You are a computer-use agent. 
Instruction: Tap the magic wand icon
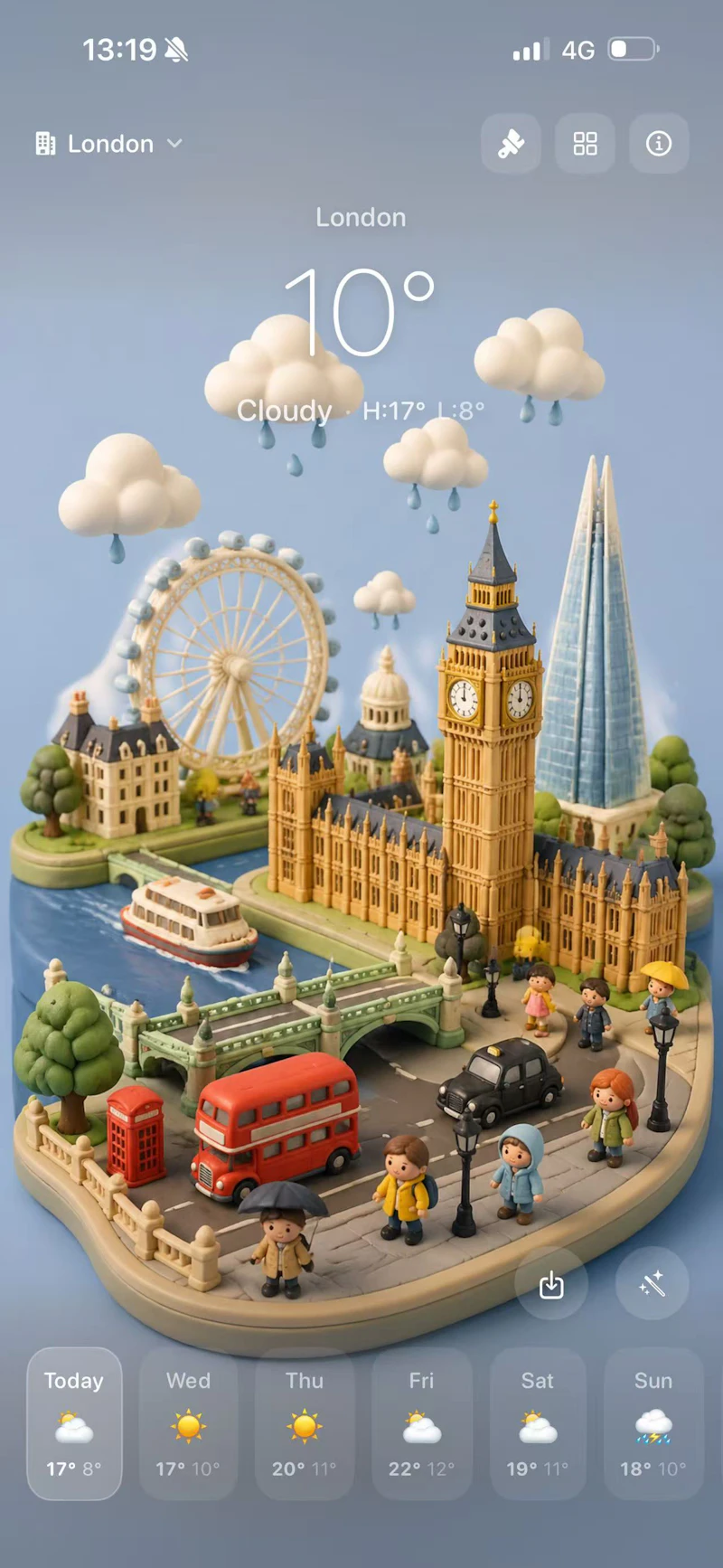[652, 1283]
